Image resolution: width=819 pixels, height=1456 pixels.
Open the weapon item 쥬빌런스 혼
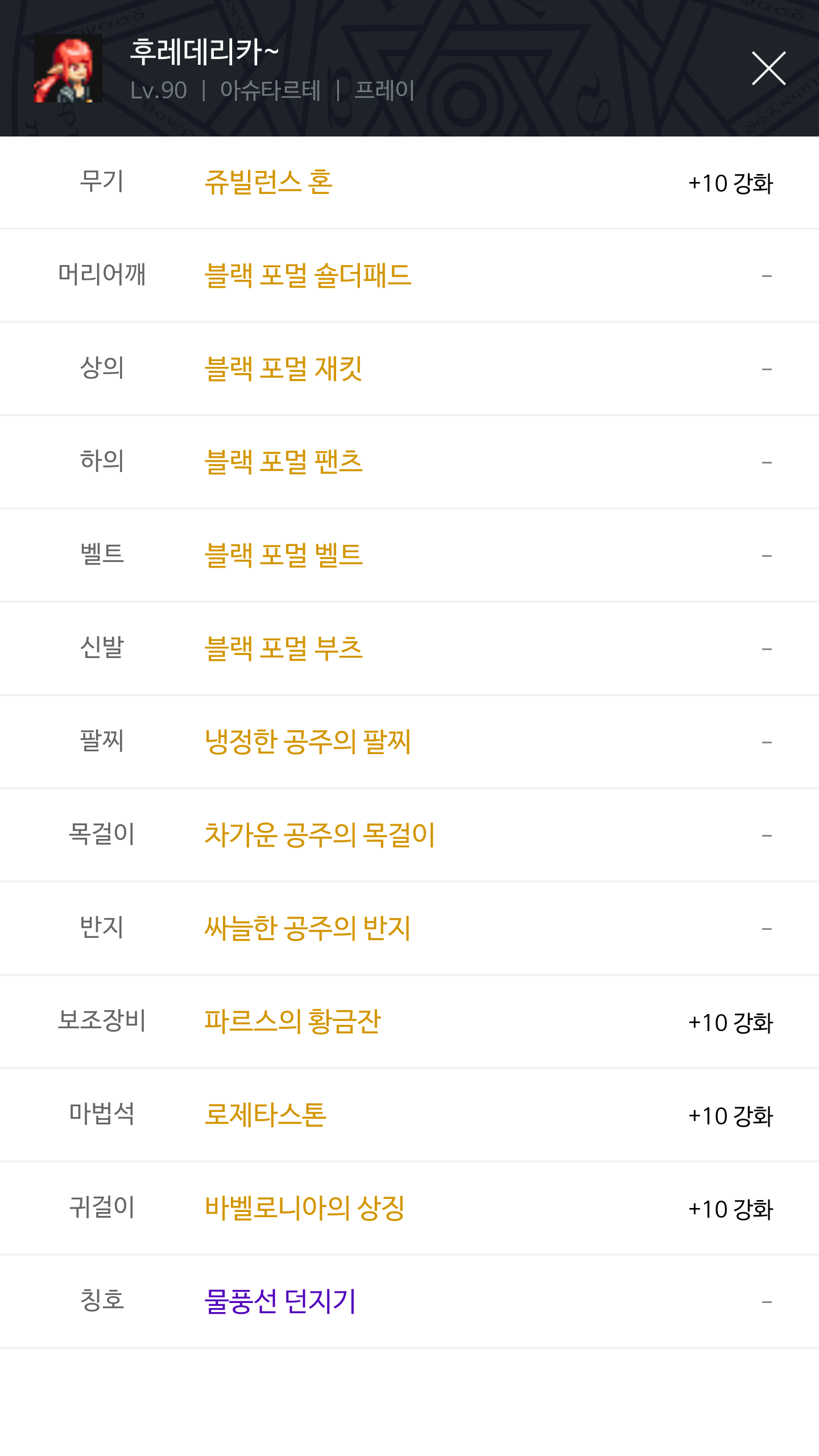pos(268,183)
